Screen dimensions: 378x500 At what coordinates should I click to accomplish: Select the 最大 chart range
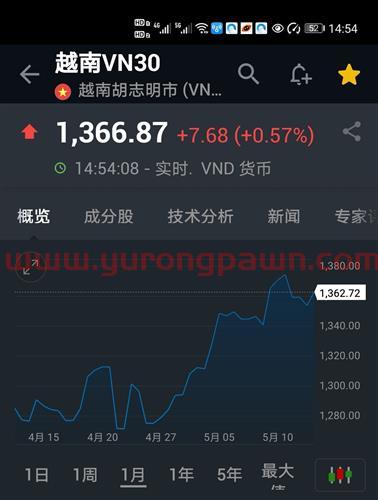point(278,472)
